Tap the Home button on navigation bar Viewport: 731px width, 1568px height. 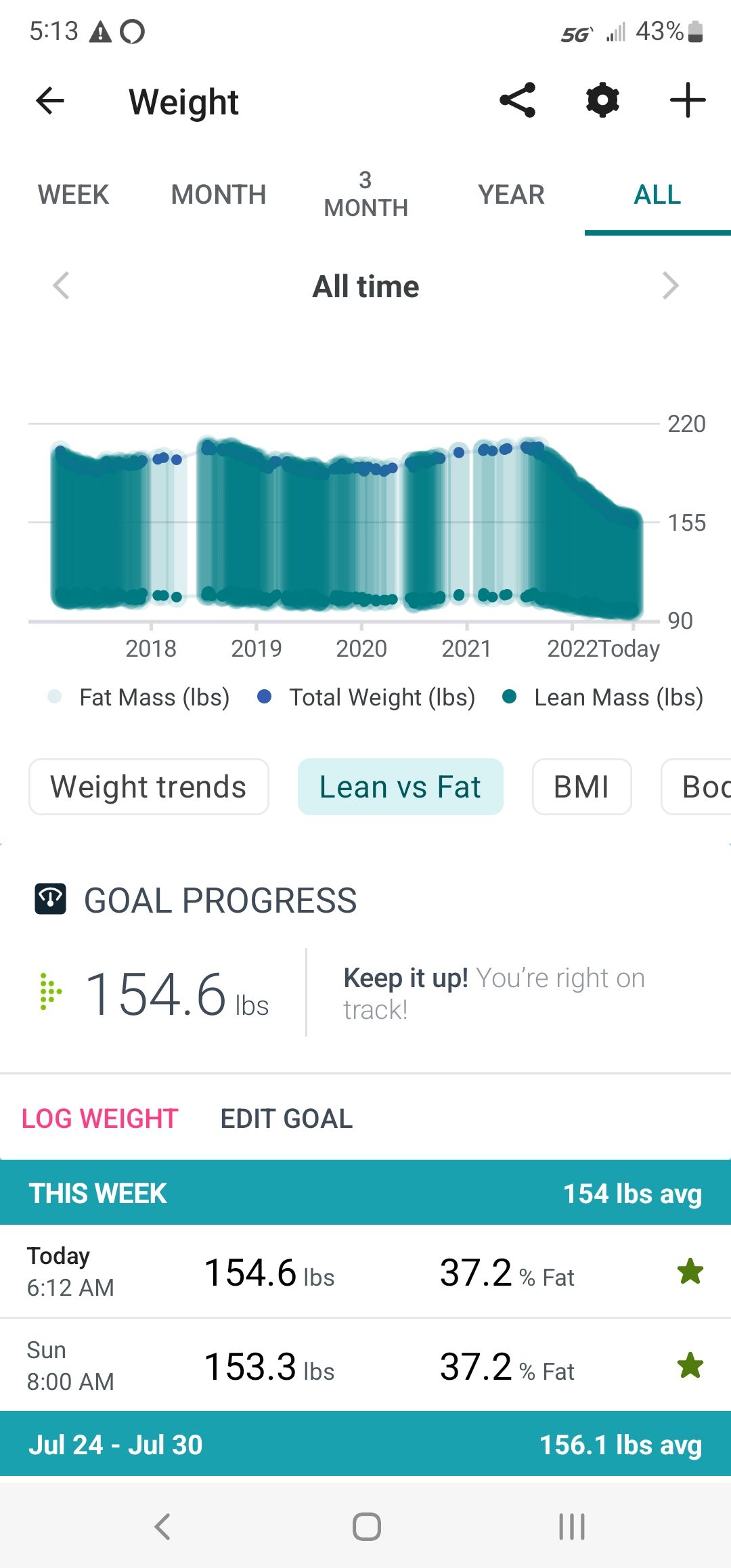pos(365,1527)
